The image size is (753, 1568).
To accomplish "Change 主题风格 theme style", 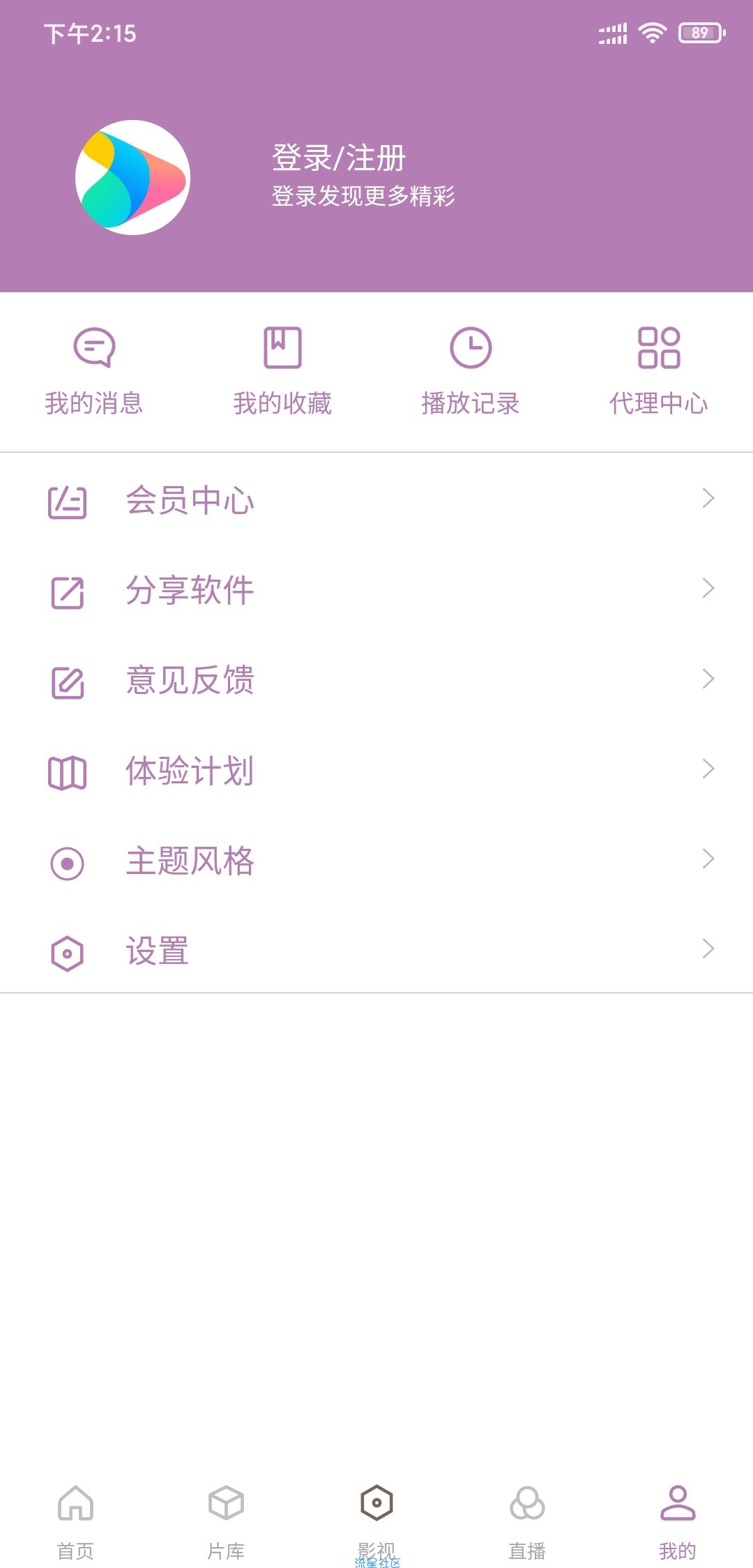I will point(376,860).
